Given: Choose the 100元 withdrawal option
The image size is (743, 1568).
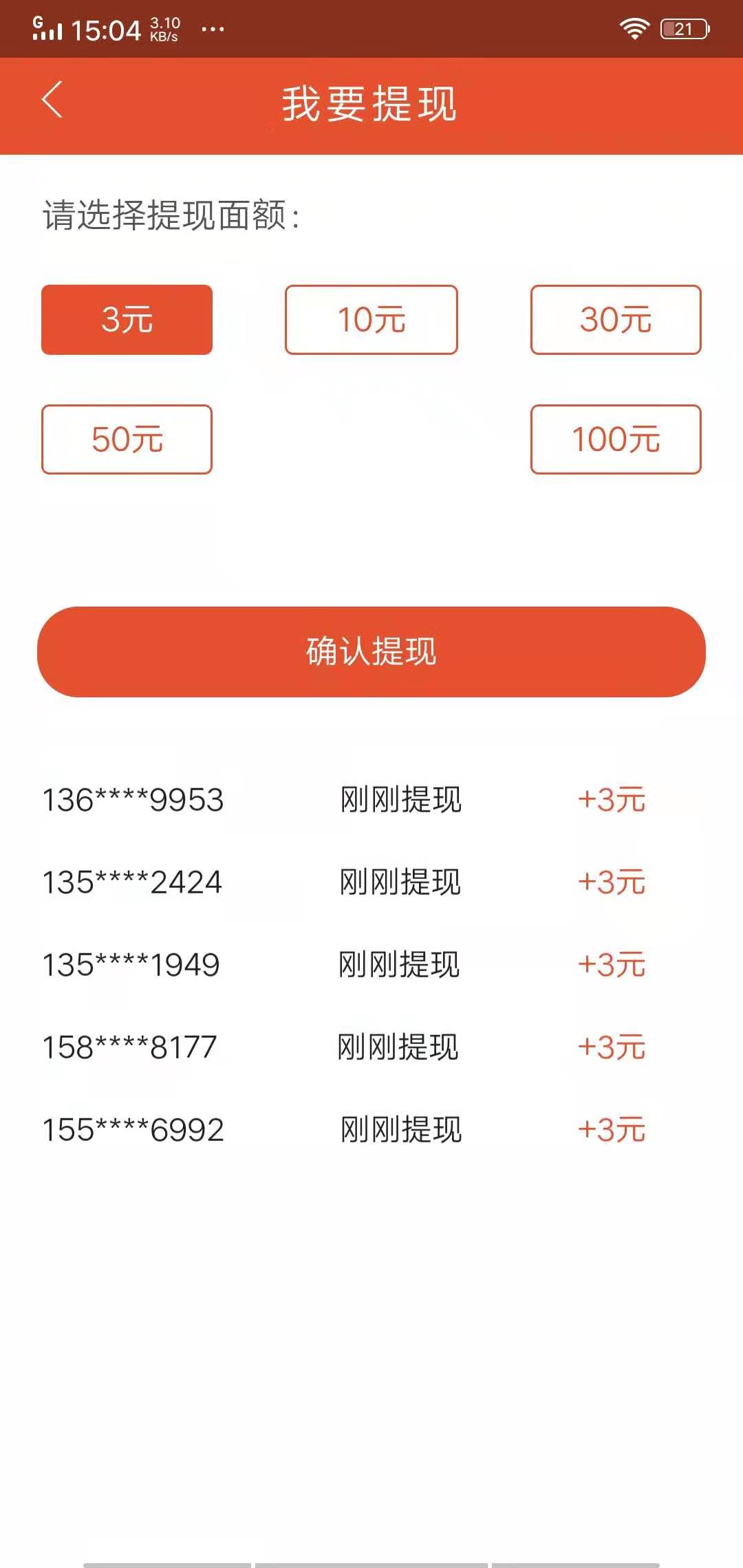Looking at the screenshot, I should (616, 439).
